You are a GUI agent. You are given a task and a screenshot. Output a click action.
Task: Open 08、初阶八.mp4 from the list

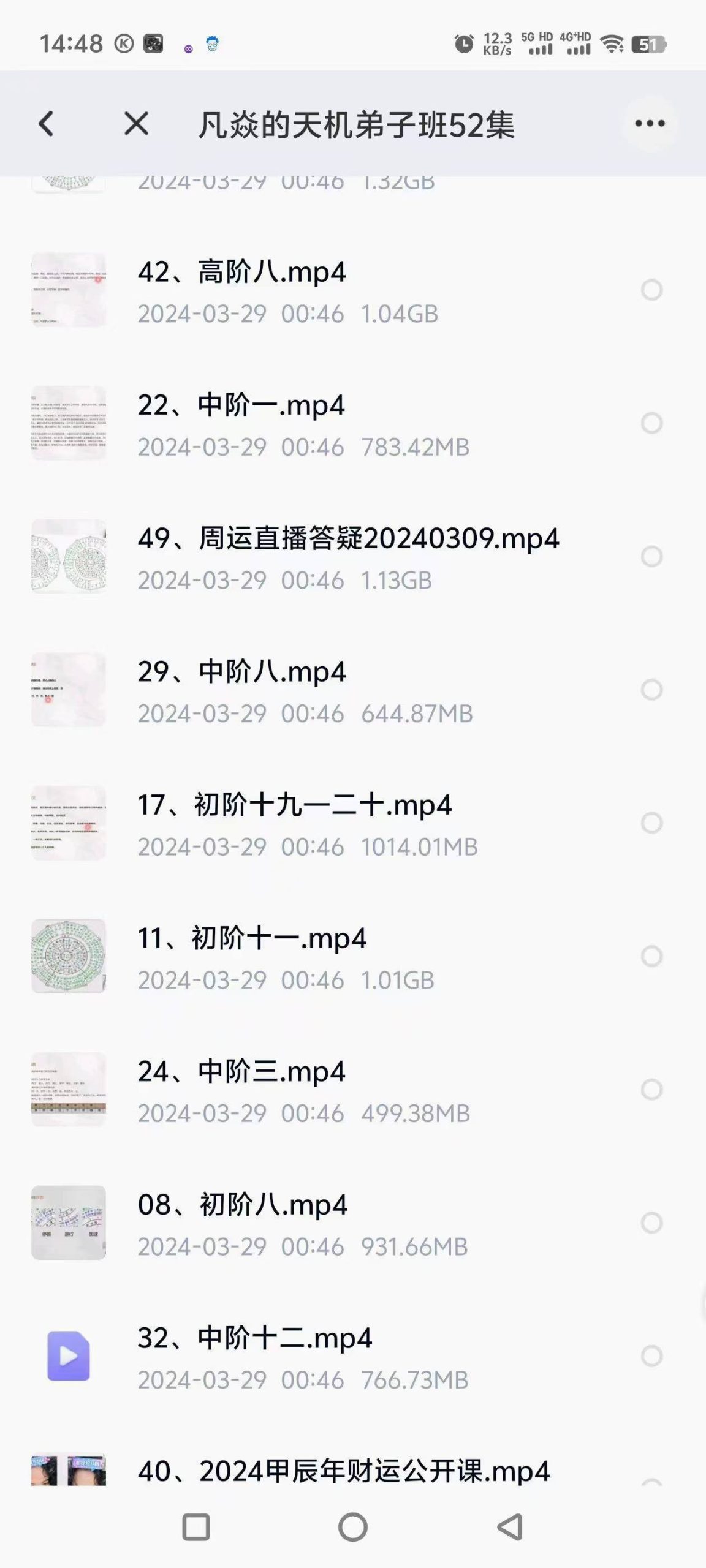[243, 1205]
